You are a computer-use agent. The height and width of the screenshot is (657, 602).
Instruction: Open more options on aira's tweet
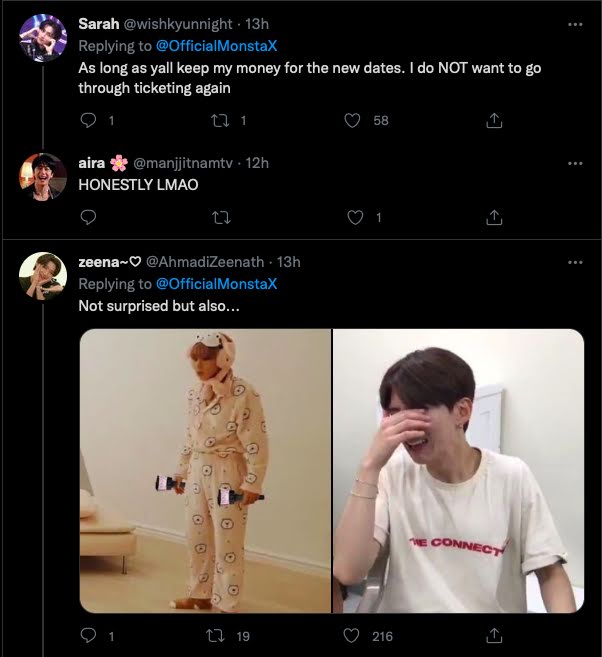click(x=575, y=163)
